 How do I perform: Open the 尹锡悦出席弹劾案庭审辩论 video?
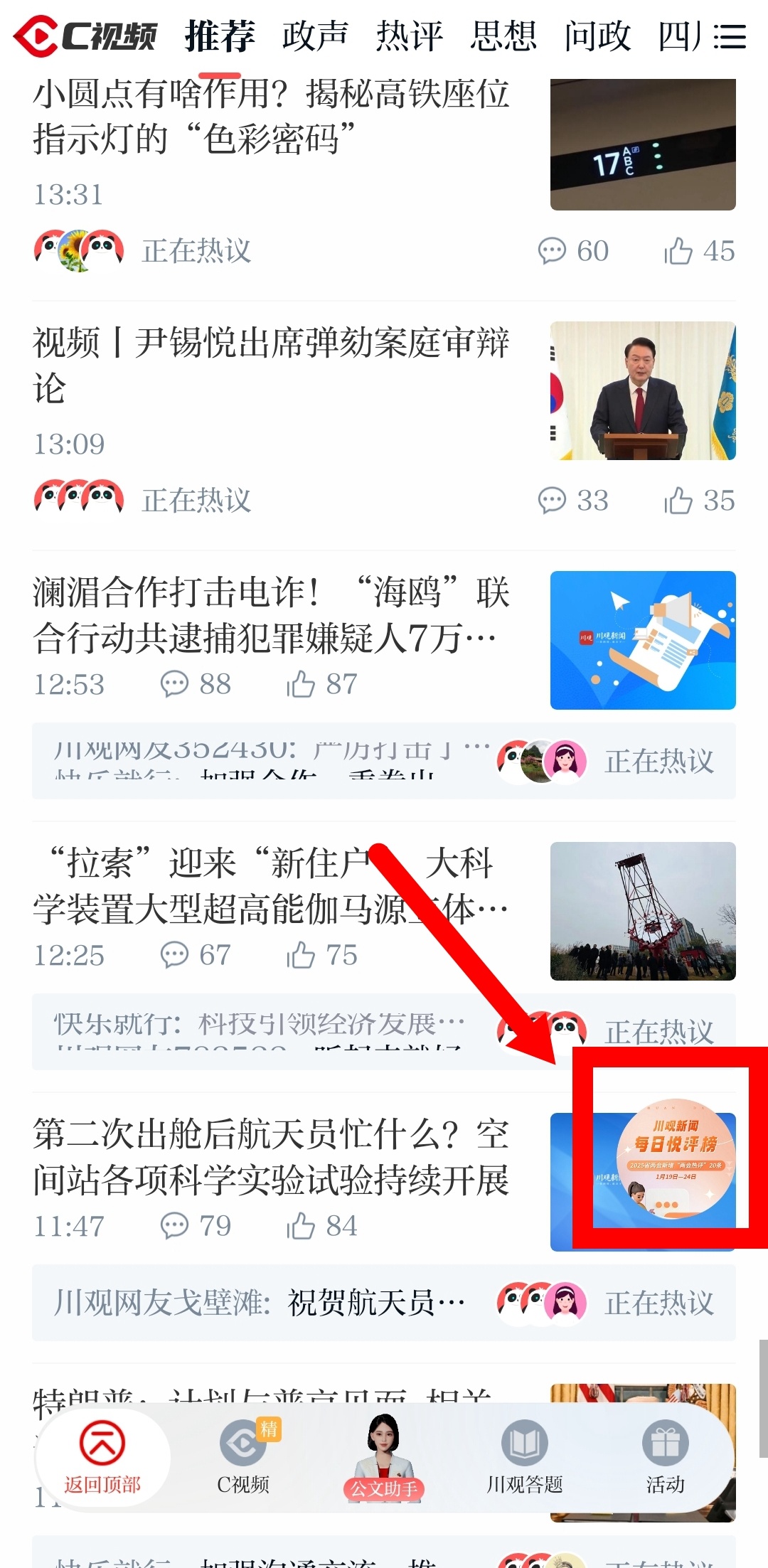[x=270, y=365]
